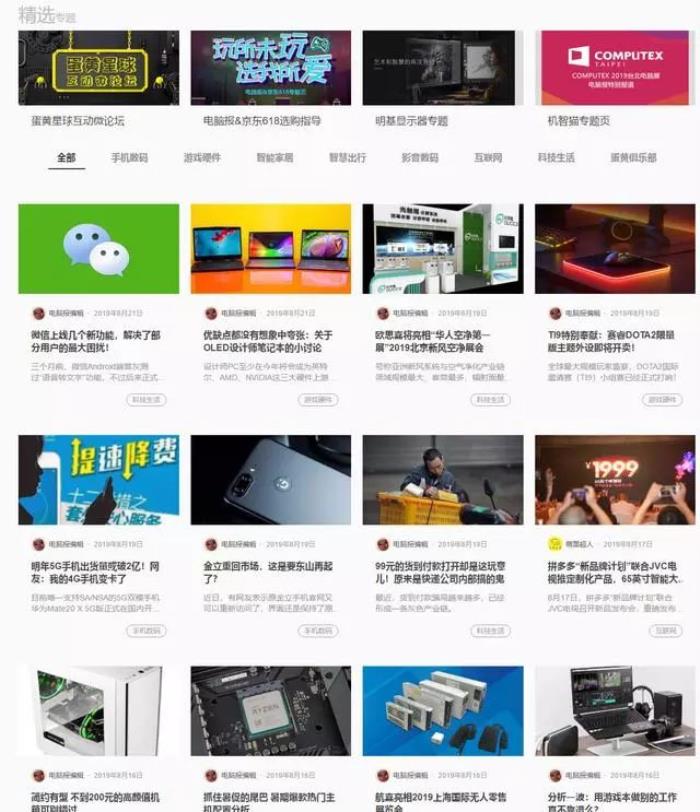Switch to the 手机数码 tab
Viewport: 700px width, 812px height.
coord(129,158)
